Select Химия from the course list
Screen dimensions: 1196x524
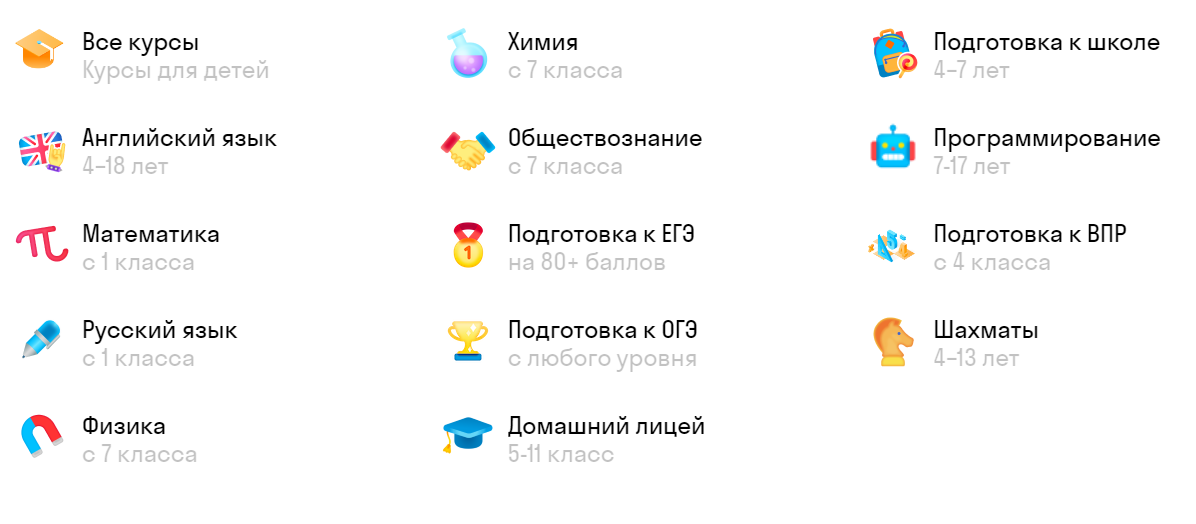coord(542,44)
